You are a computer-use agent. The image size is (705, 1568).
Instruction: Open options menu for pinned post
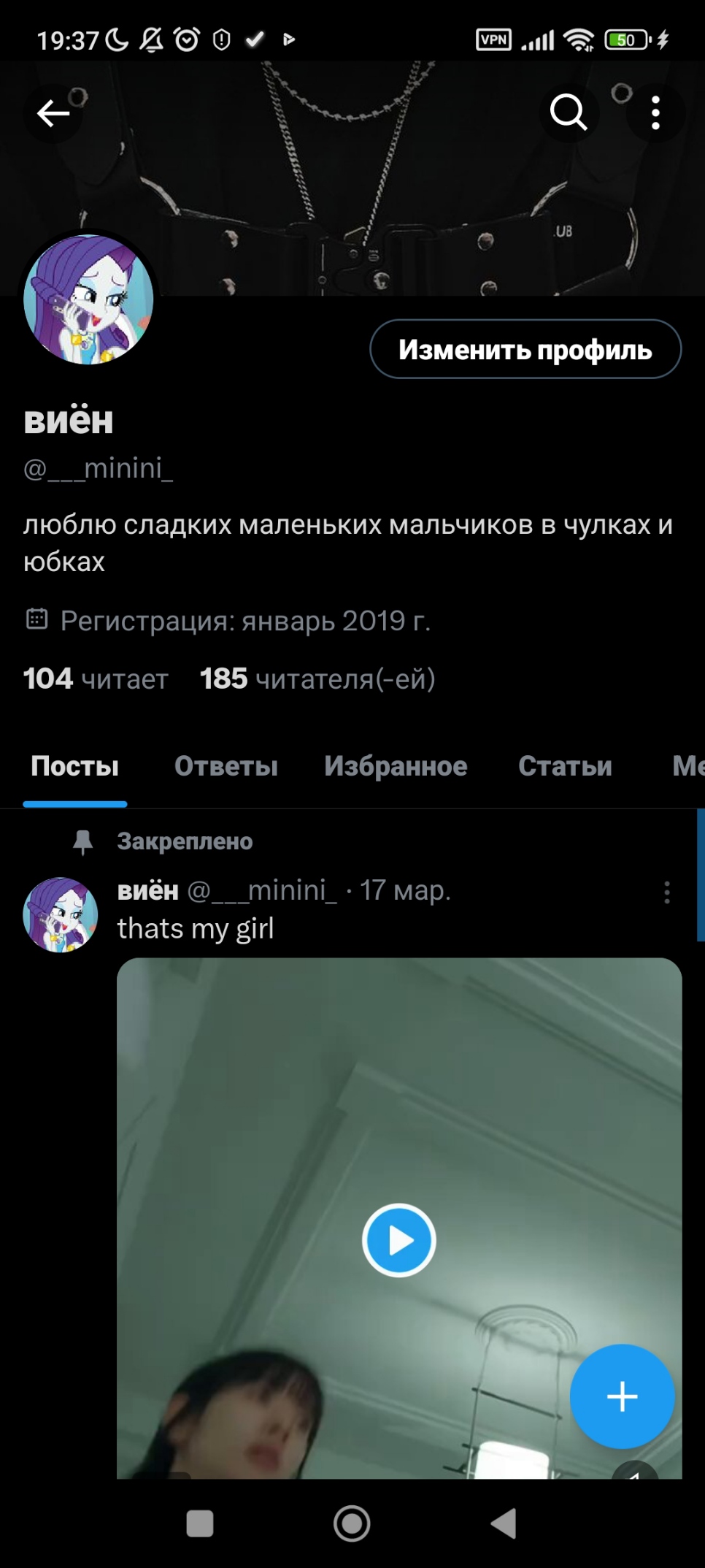(x=666, y=892)
